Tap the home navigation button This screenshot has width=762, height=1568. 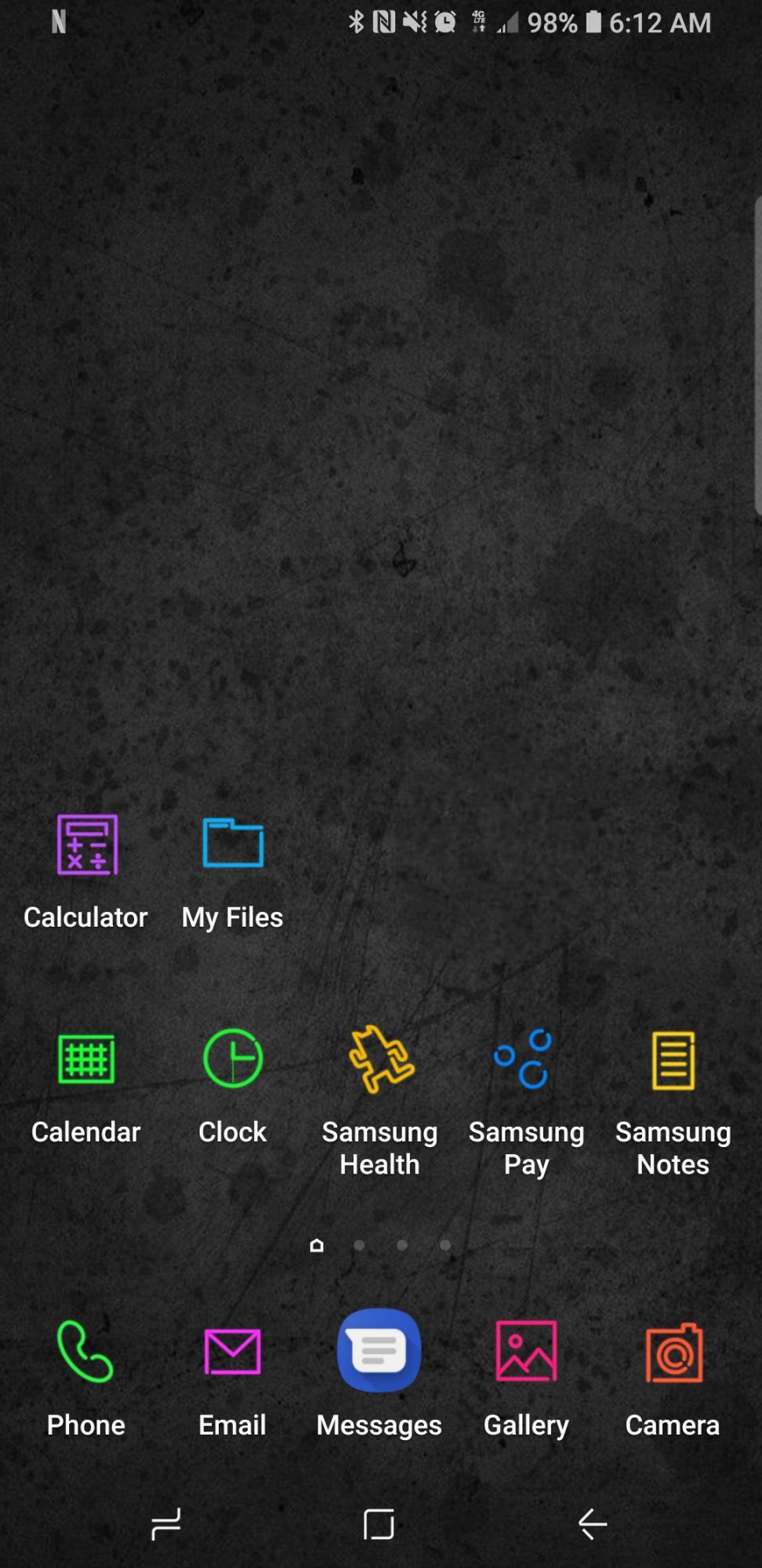[x=379, y=1524]
